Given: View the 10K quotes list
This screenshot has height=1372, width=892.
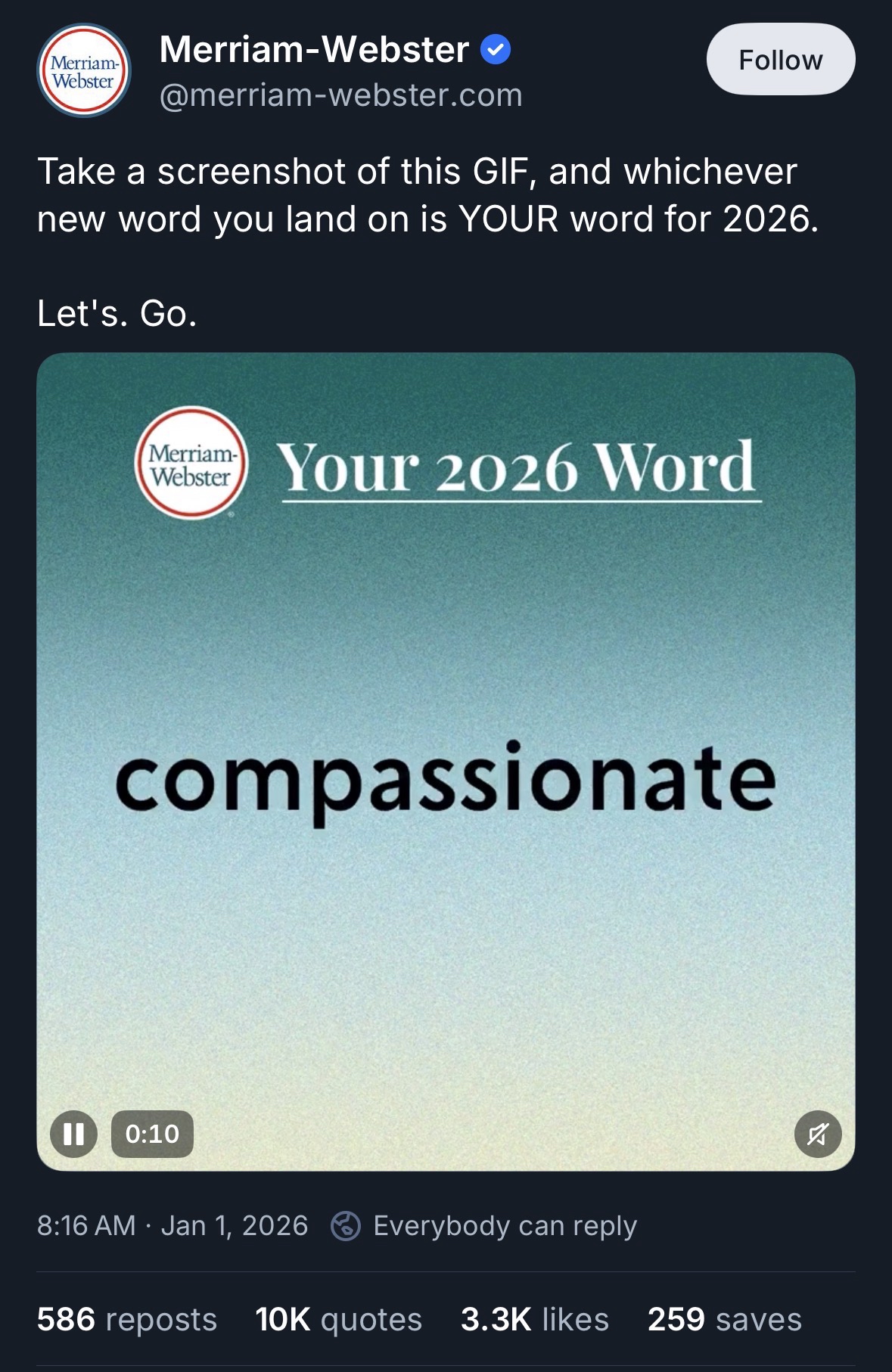Looking at the screenshot, I should pos(338,1319).
